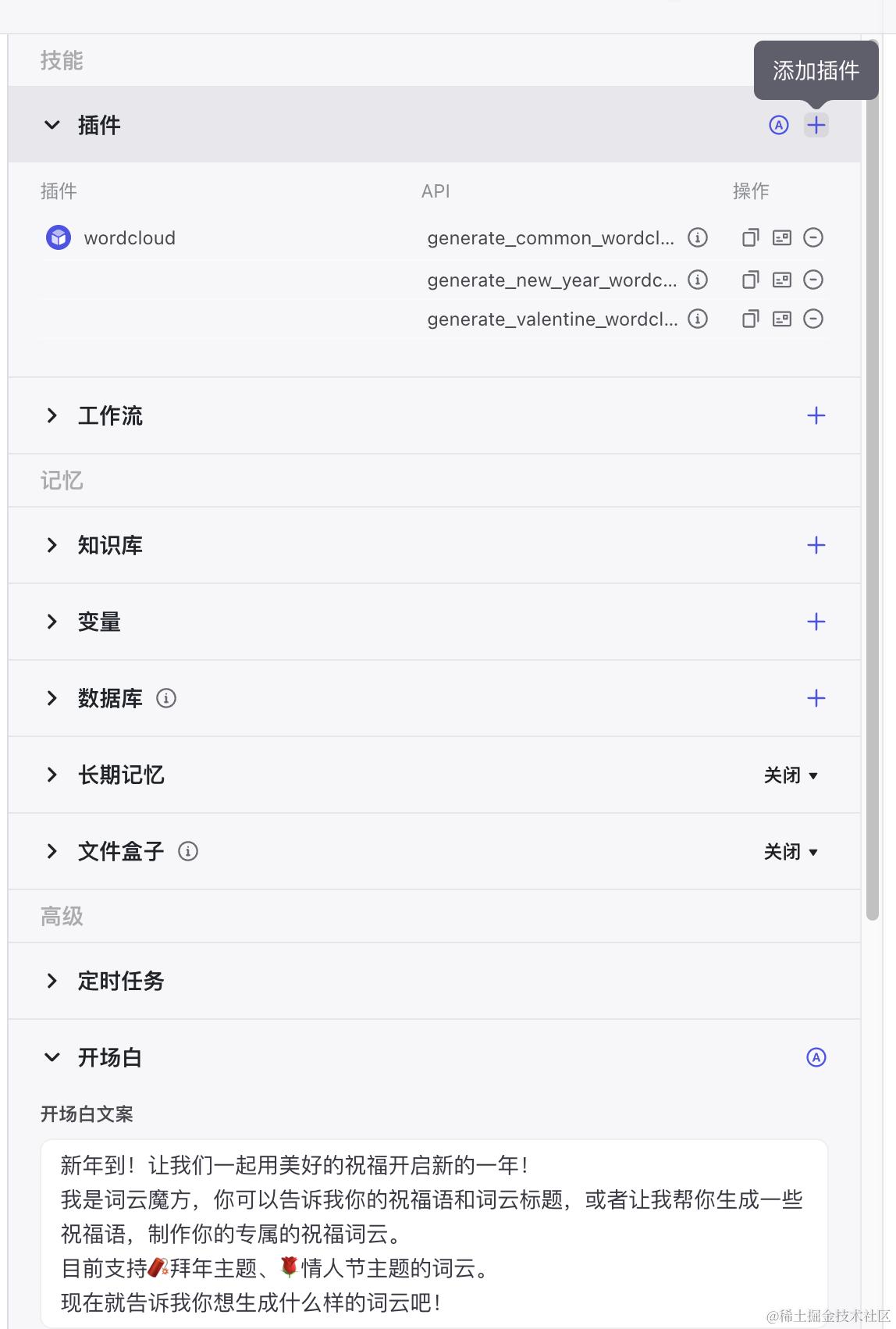Show info about 文件盒子
Image resolution: width=896 pixels, height=1329 pixels.
coord(188,851)
